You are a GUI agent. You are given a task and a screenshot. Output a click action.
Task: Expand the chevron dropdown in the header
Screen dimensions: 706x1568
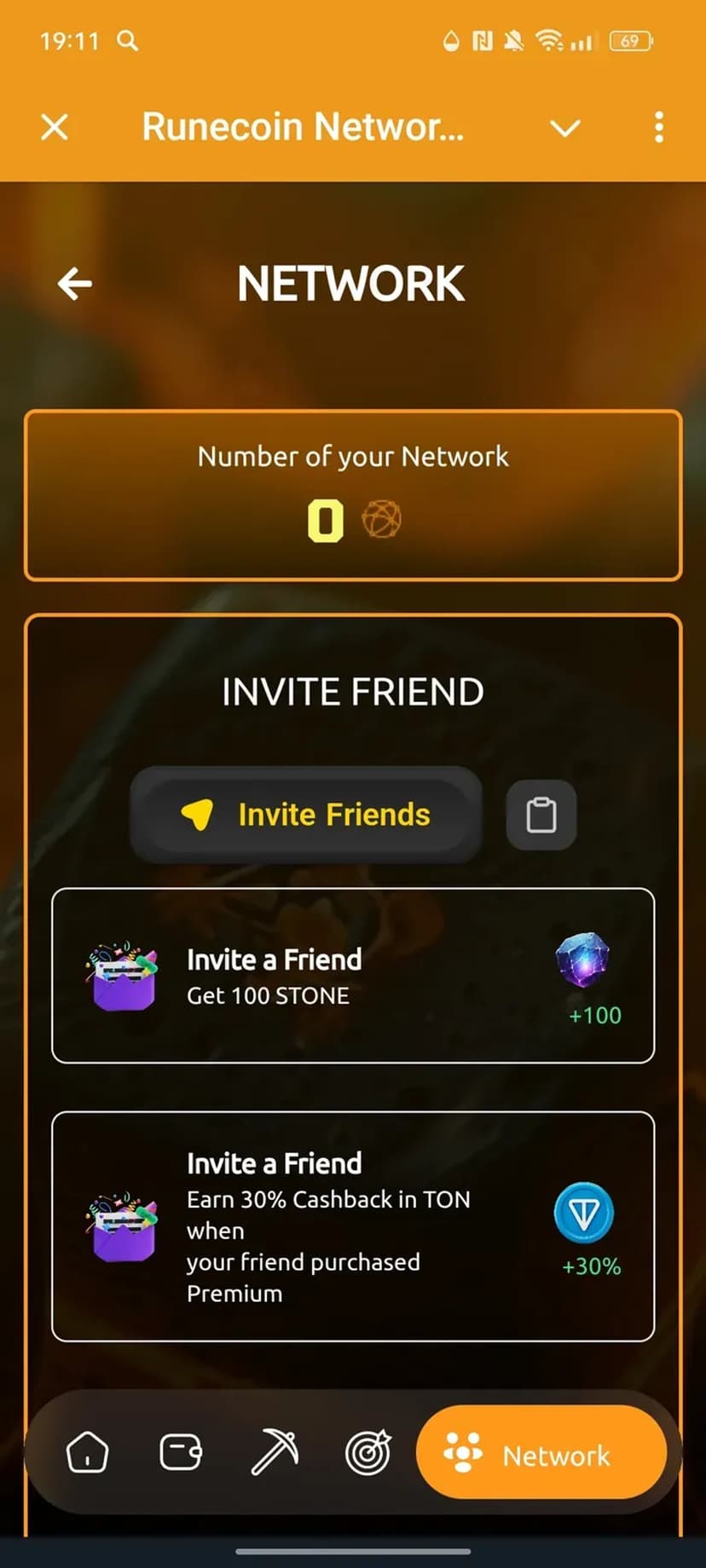pyautogui.click(x=564, y=128)
